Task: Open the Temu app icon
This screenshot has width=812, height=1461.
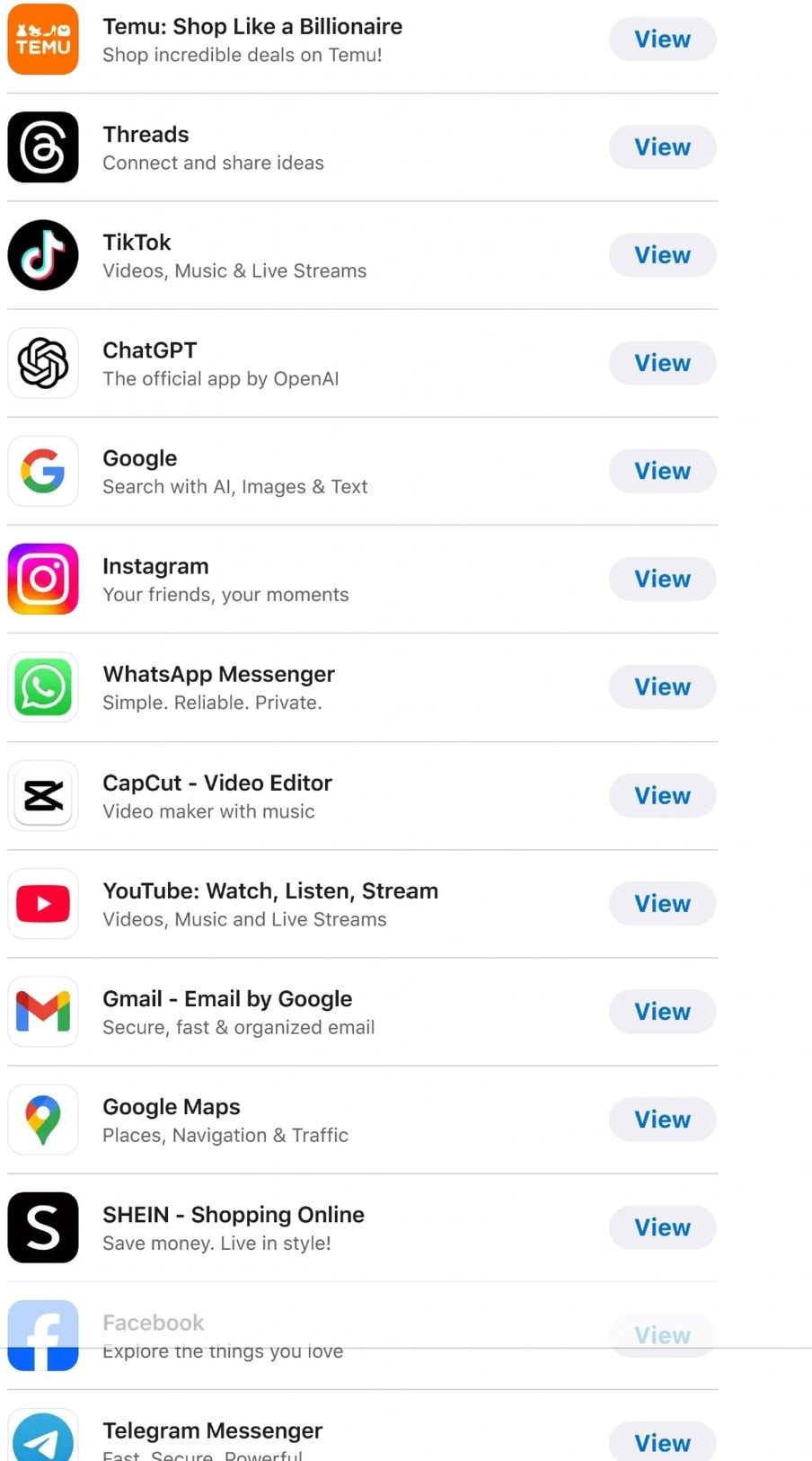Action: (42, 40)
